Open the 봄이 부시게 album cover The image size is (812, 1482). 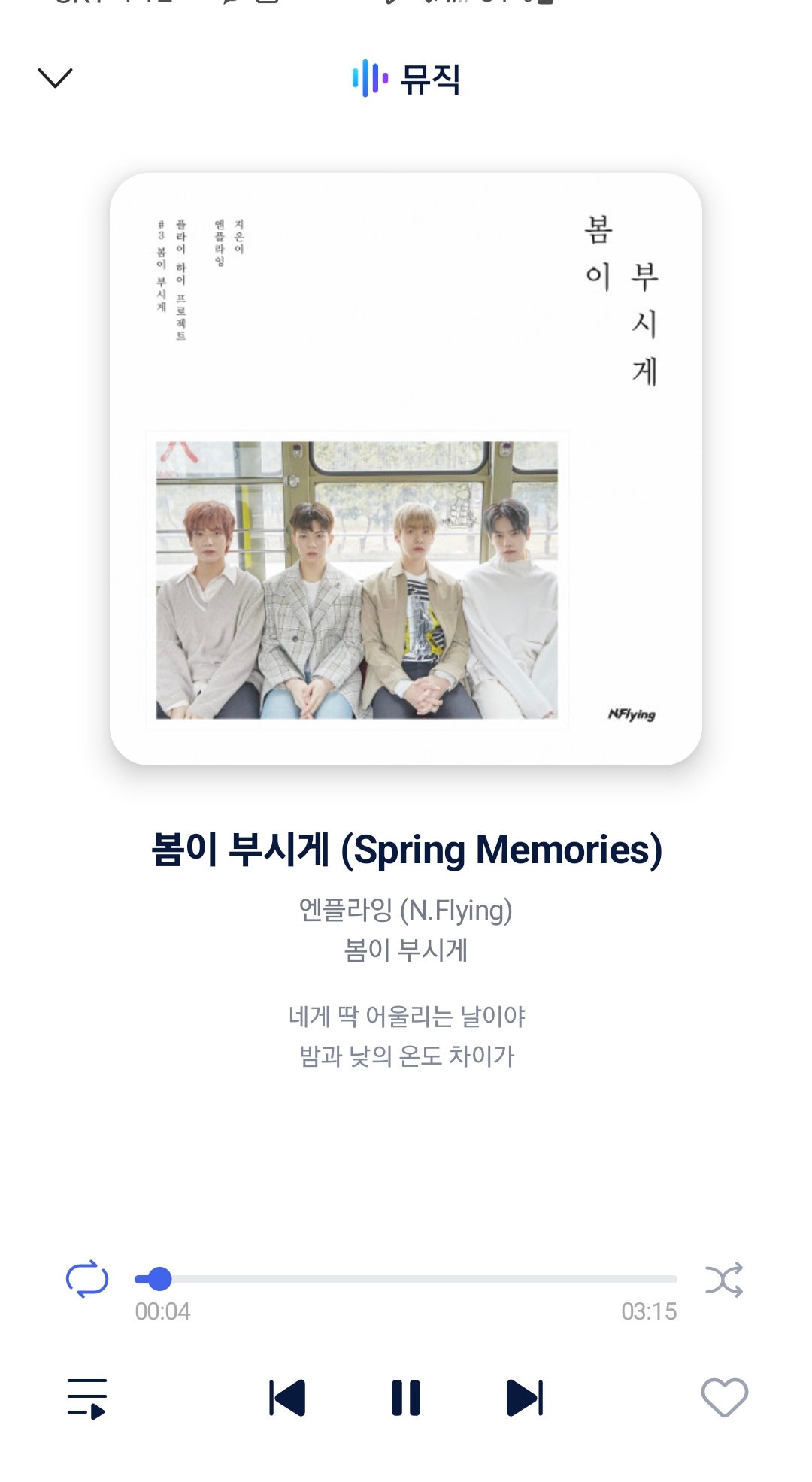pyautogui.click(x=406, y=469)
